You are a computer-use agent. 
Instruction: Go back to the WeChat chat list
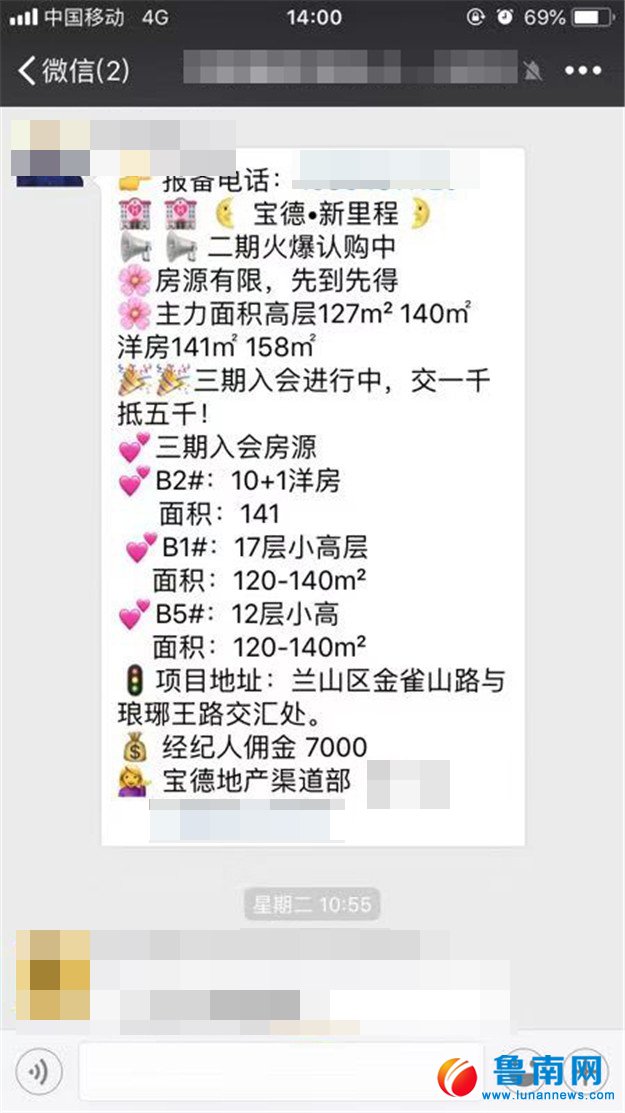pyautogui.click(x=72, y=70)
